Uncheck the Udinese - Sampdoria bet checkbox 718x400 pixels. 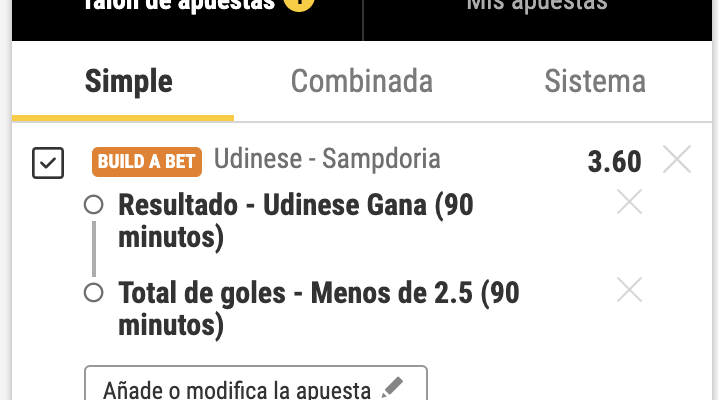pyautogui.click(x=48, y=163)
